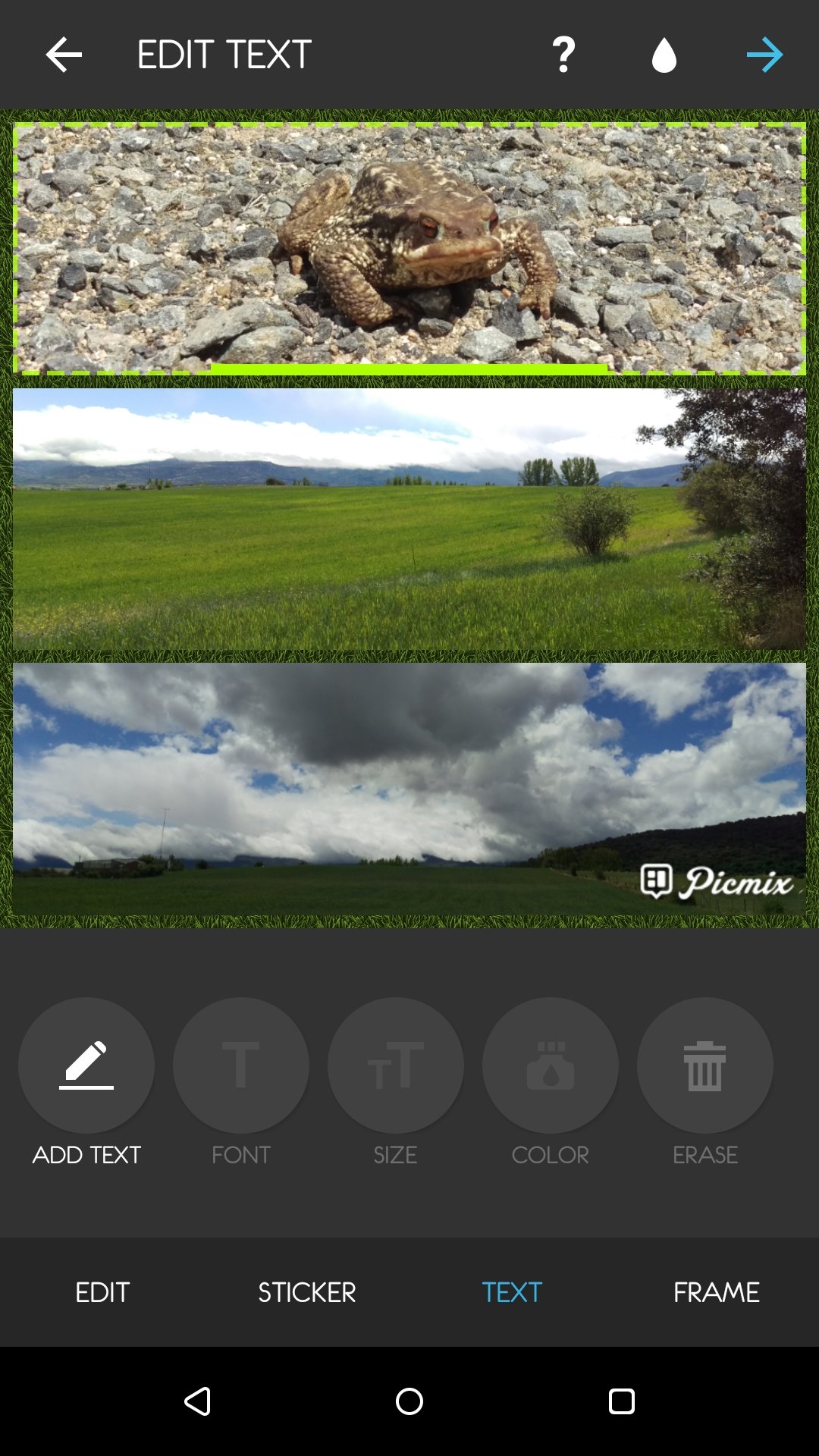Tap the Add Text button

coord(86,1065)
